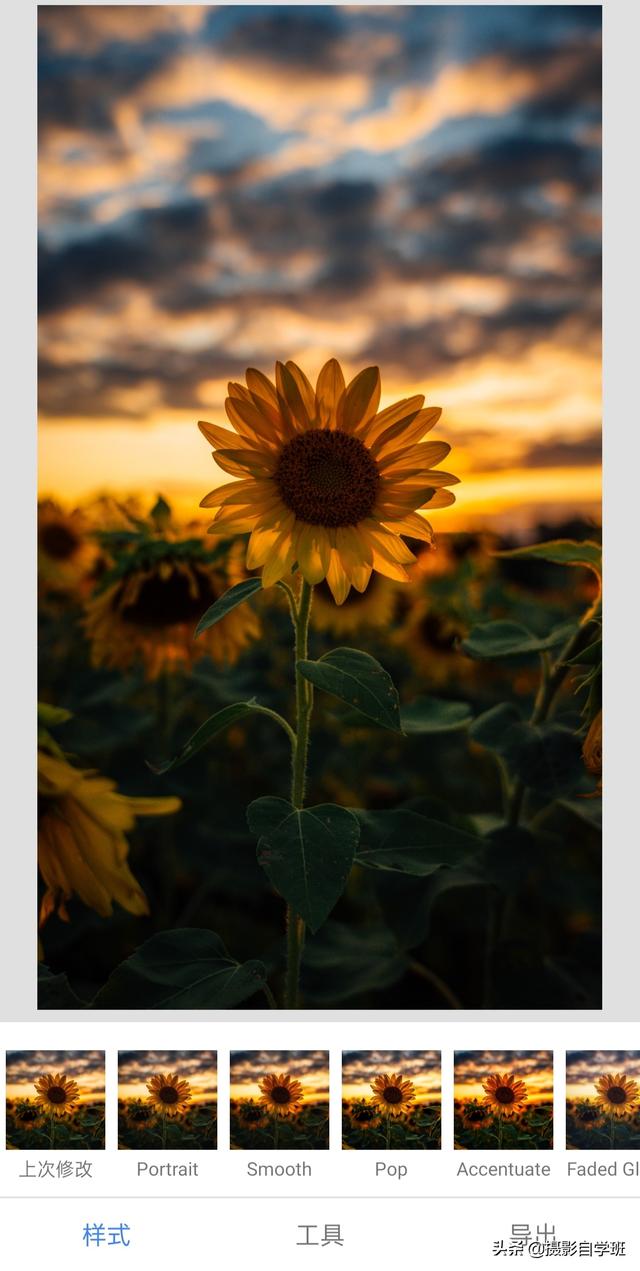Pick the Faded Glow filter

603,1099
